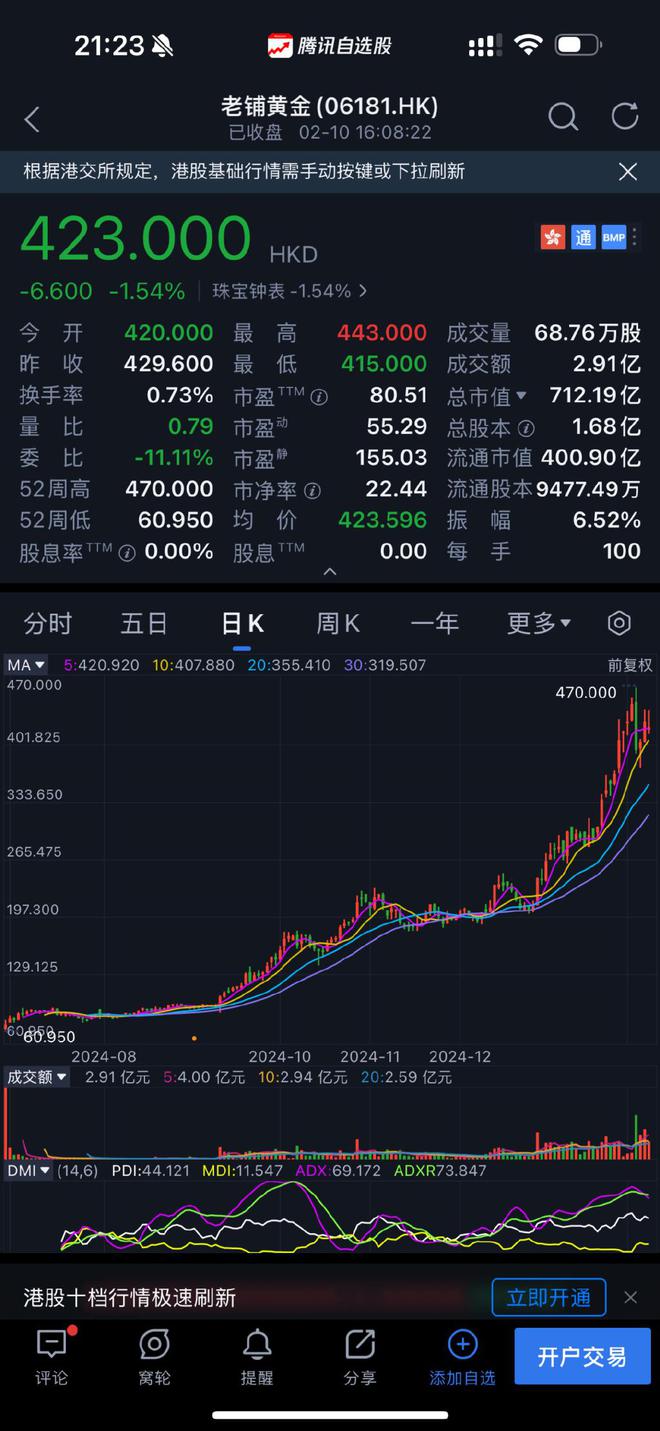
Task: Collapse the quote details panel chevron
Action: [330, 572]
